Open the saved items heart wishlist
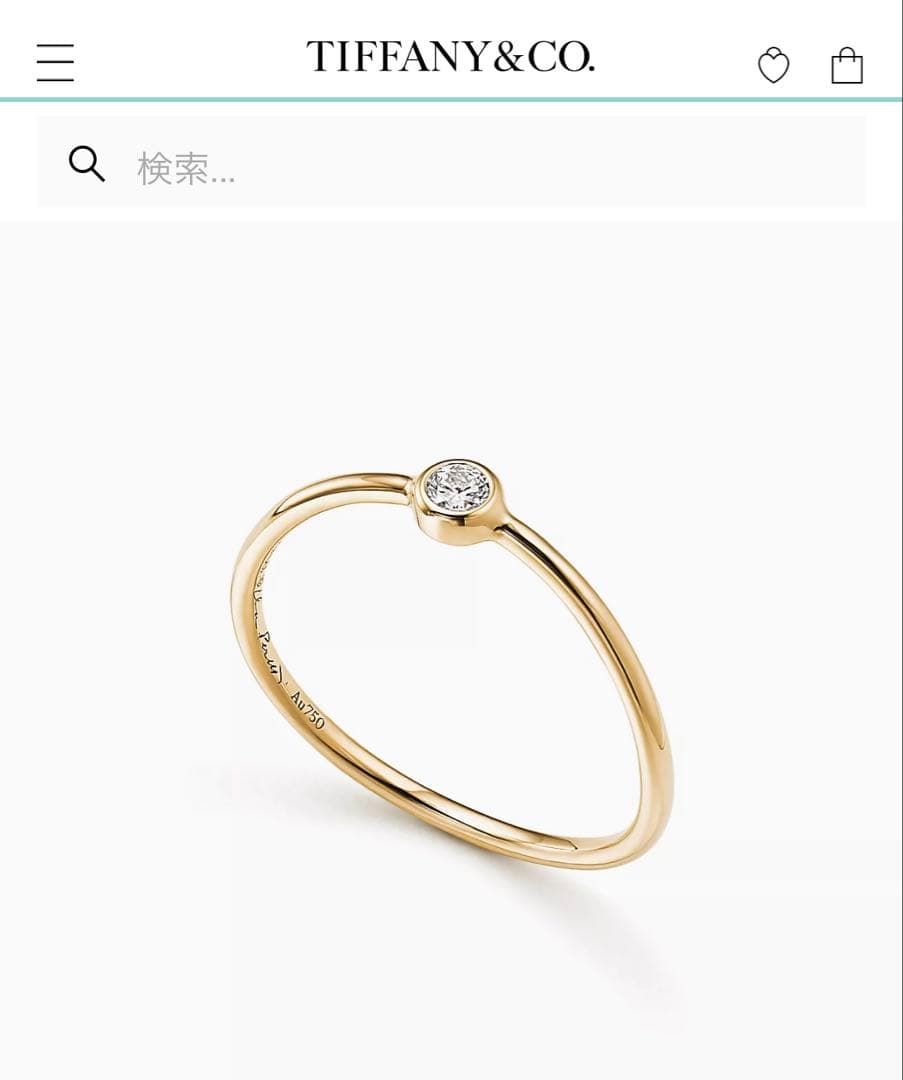Viewport: 903px width, 1080px height. click(773, 66)
